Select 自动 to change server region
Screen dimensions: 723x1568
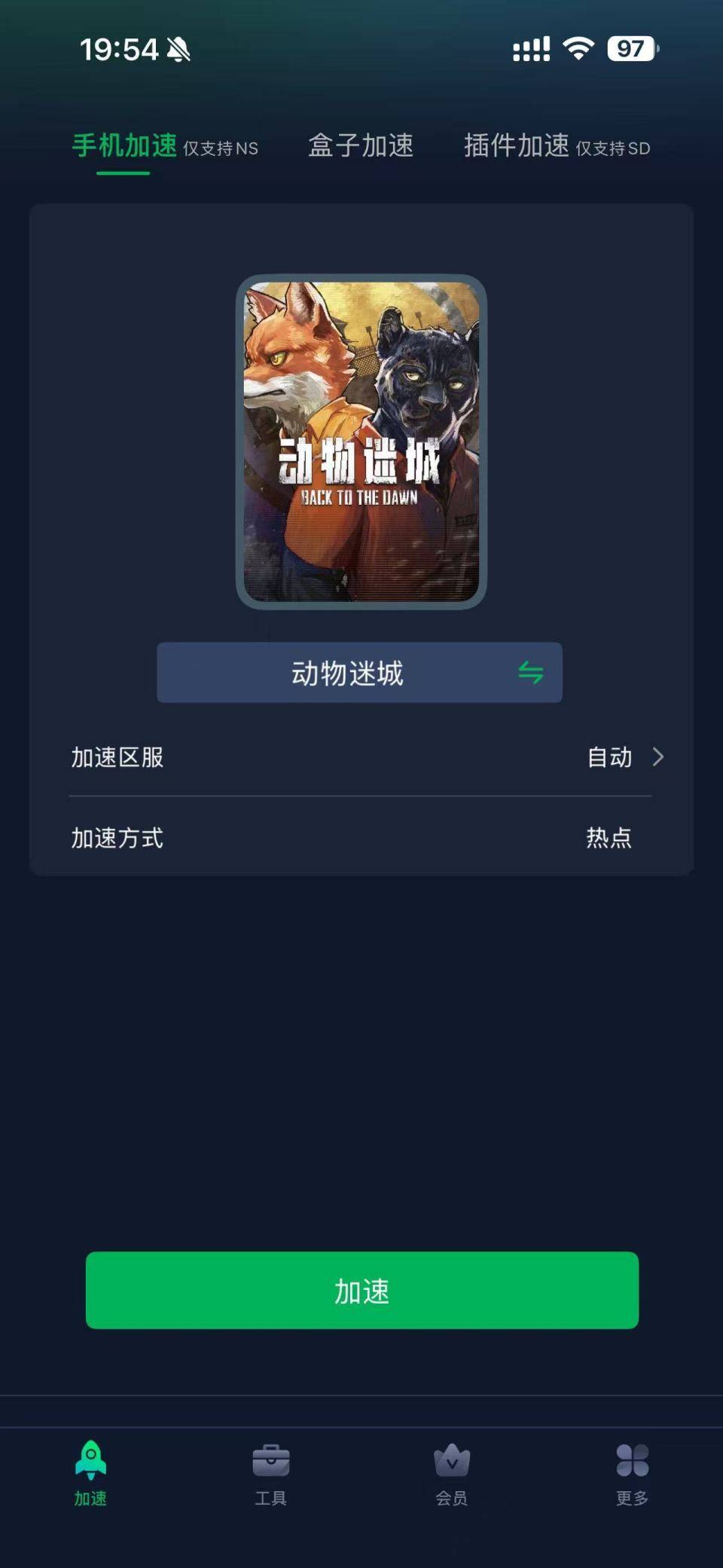tap(609, 757)
